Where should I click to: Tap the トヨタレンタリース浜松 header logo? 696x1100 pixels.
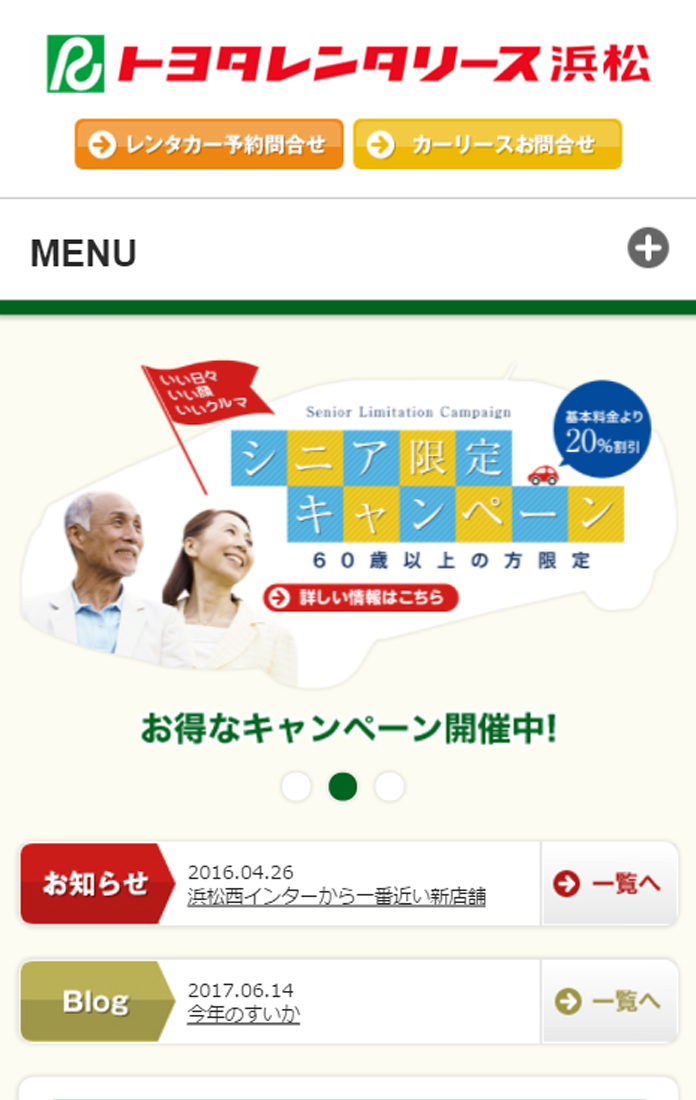348,64
